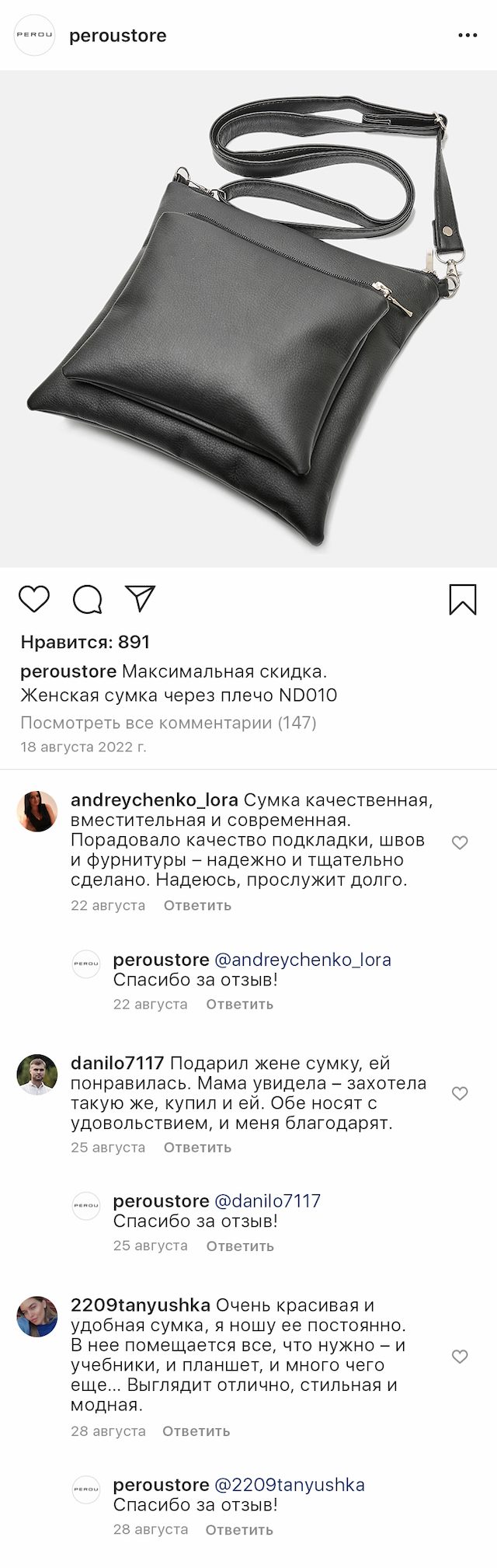This screenshot has height=1568, width=497.
Task: Reply to 2209tanyushka's comment
Action: (196, 1430)
